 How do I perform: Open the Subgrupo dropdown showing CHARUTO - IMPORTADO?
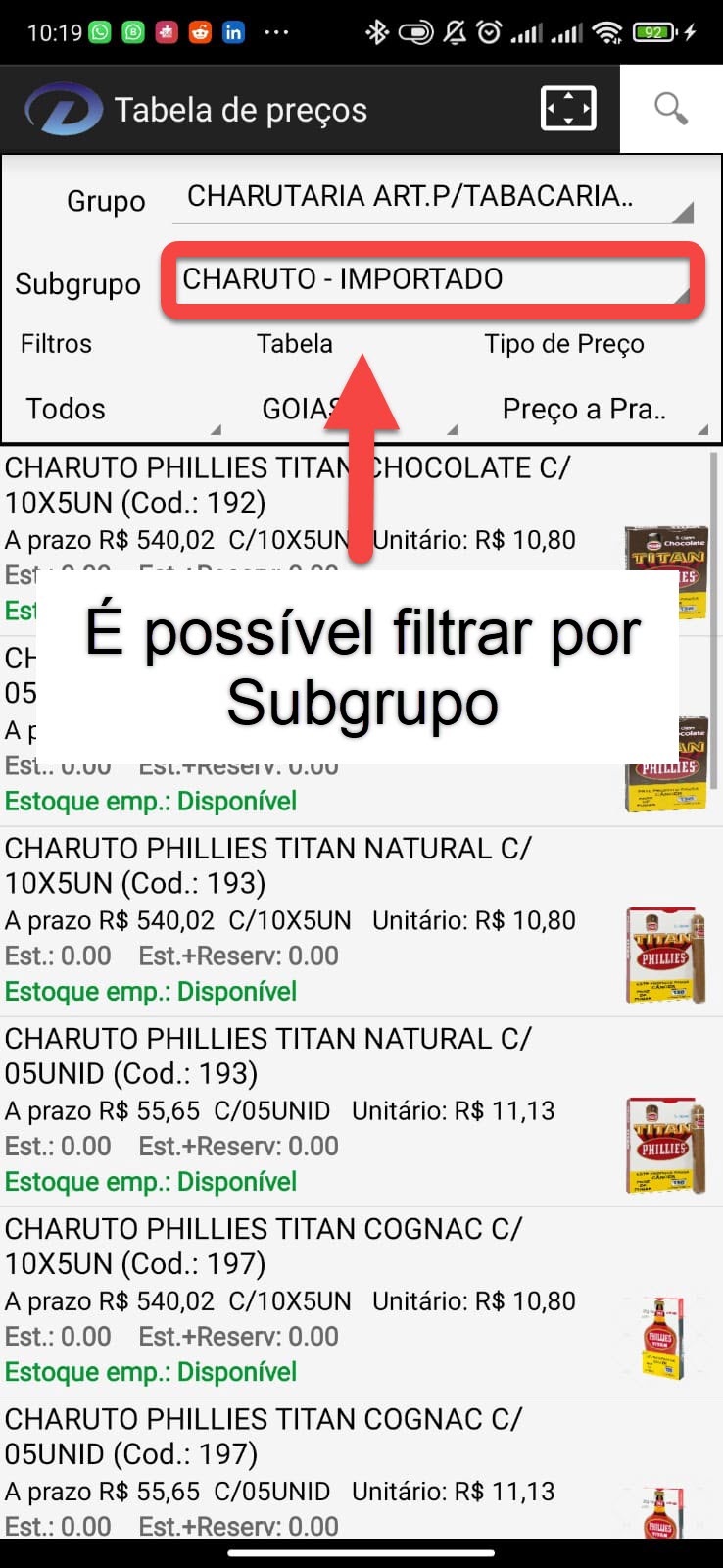(431, 280)
